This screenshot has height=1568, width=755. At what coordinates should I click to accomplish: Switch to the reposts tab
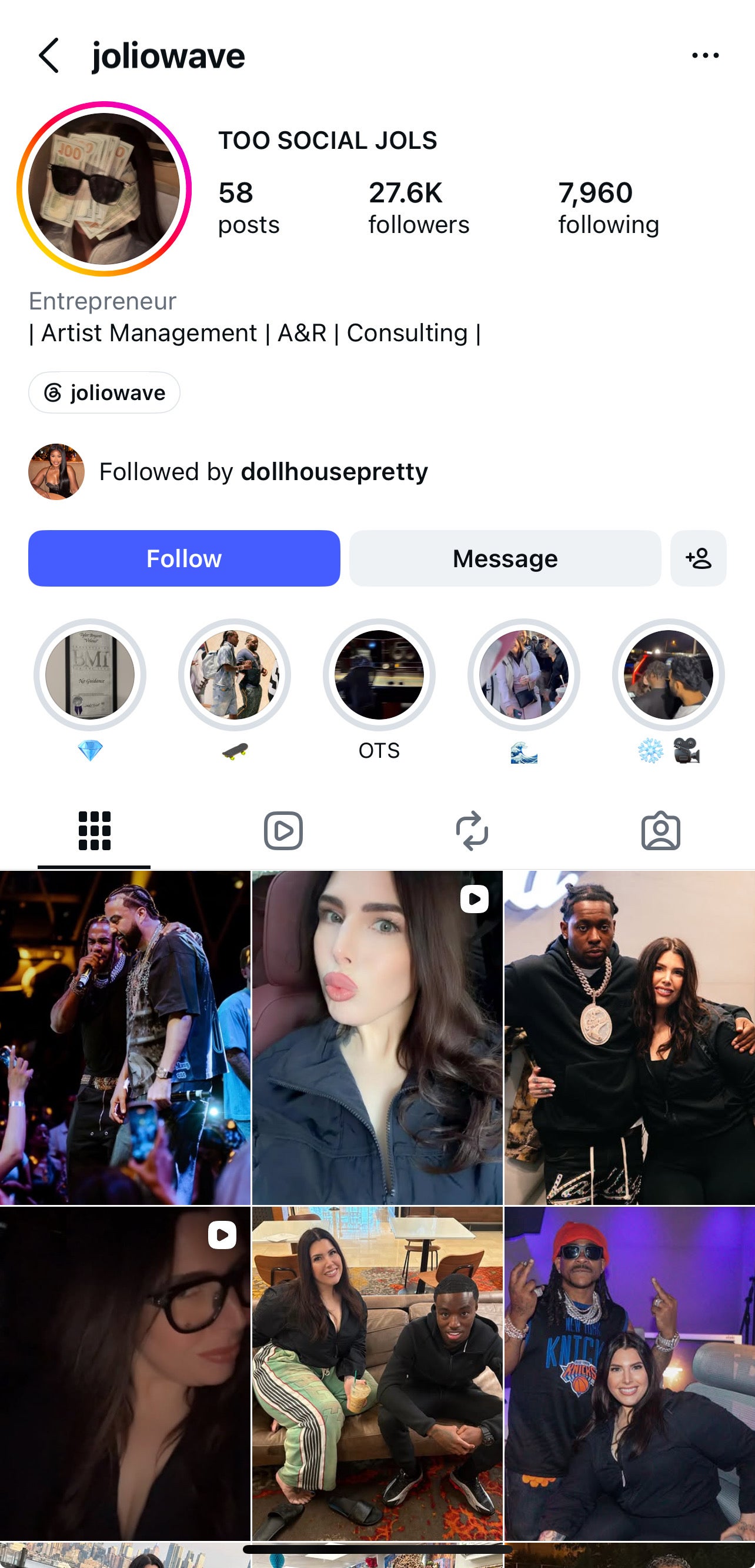tap(472, 830)
